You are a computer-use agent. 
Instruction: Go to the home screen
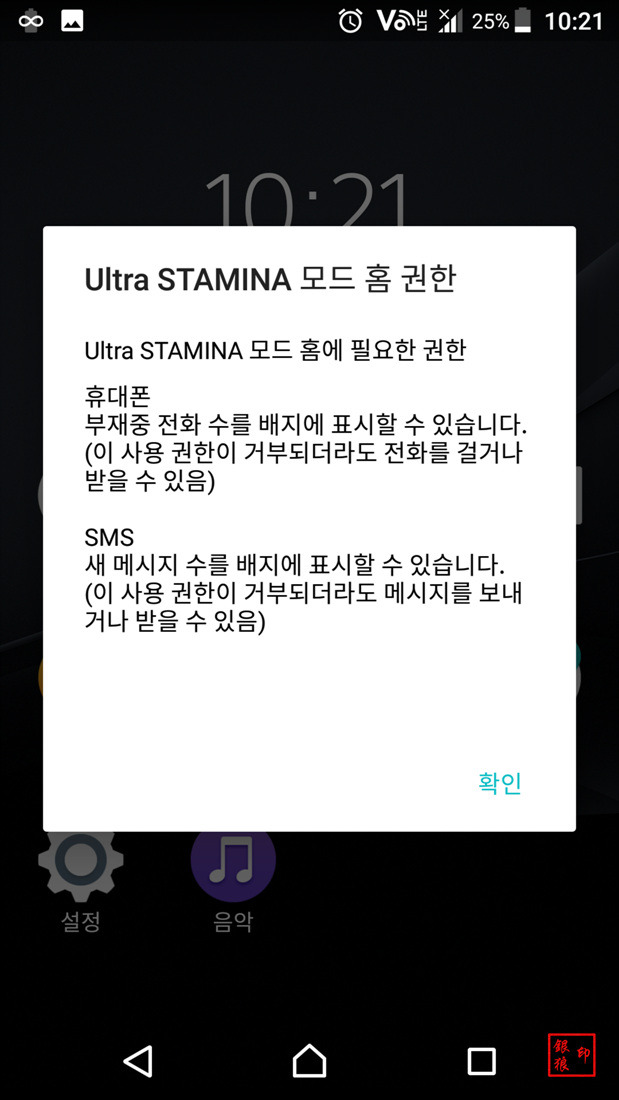310,1060
